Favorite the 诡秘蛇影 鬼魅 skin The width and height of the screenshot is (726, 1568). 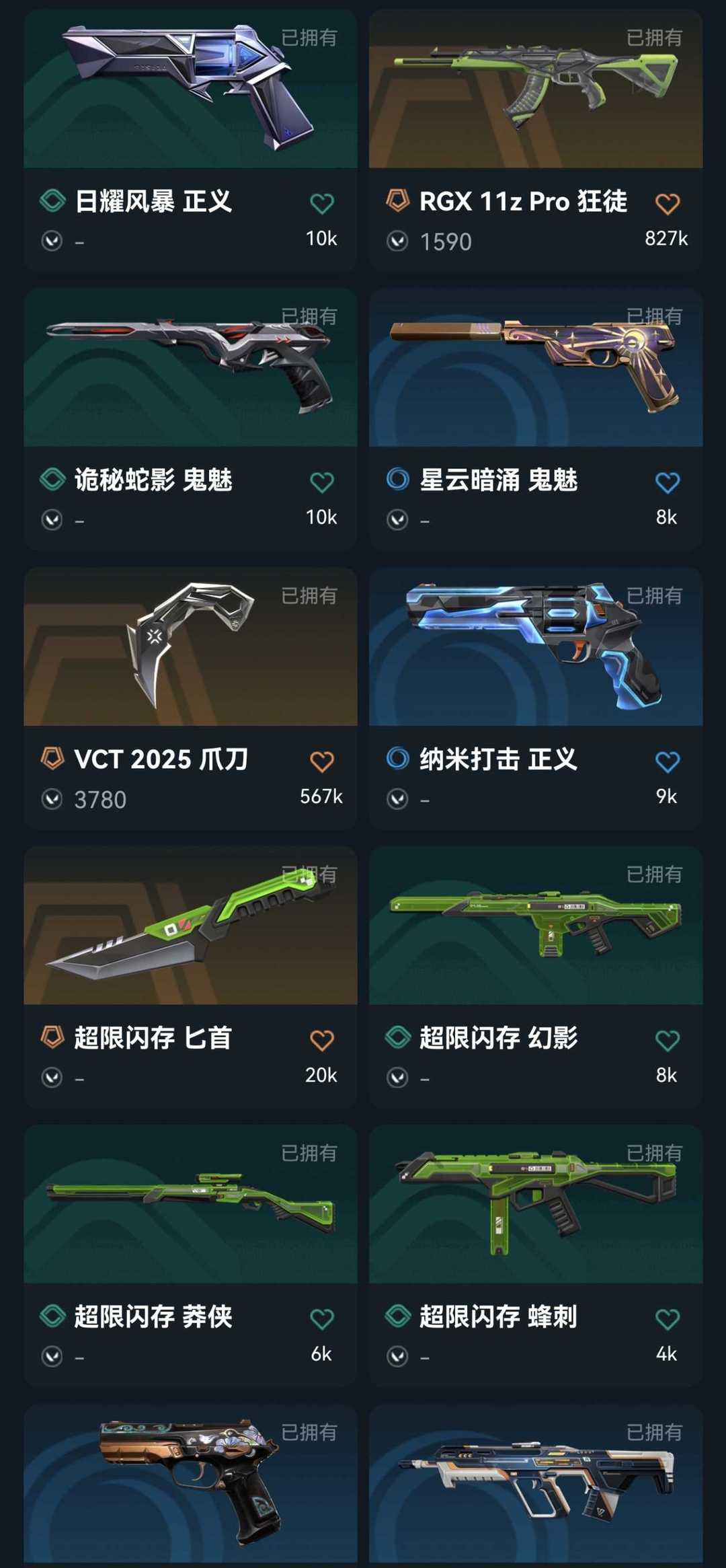tap(322, 482)
